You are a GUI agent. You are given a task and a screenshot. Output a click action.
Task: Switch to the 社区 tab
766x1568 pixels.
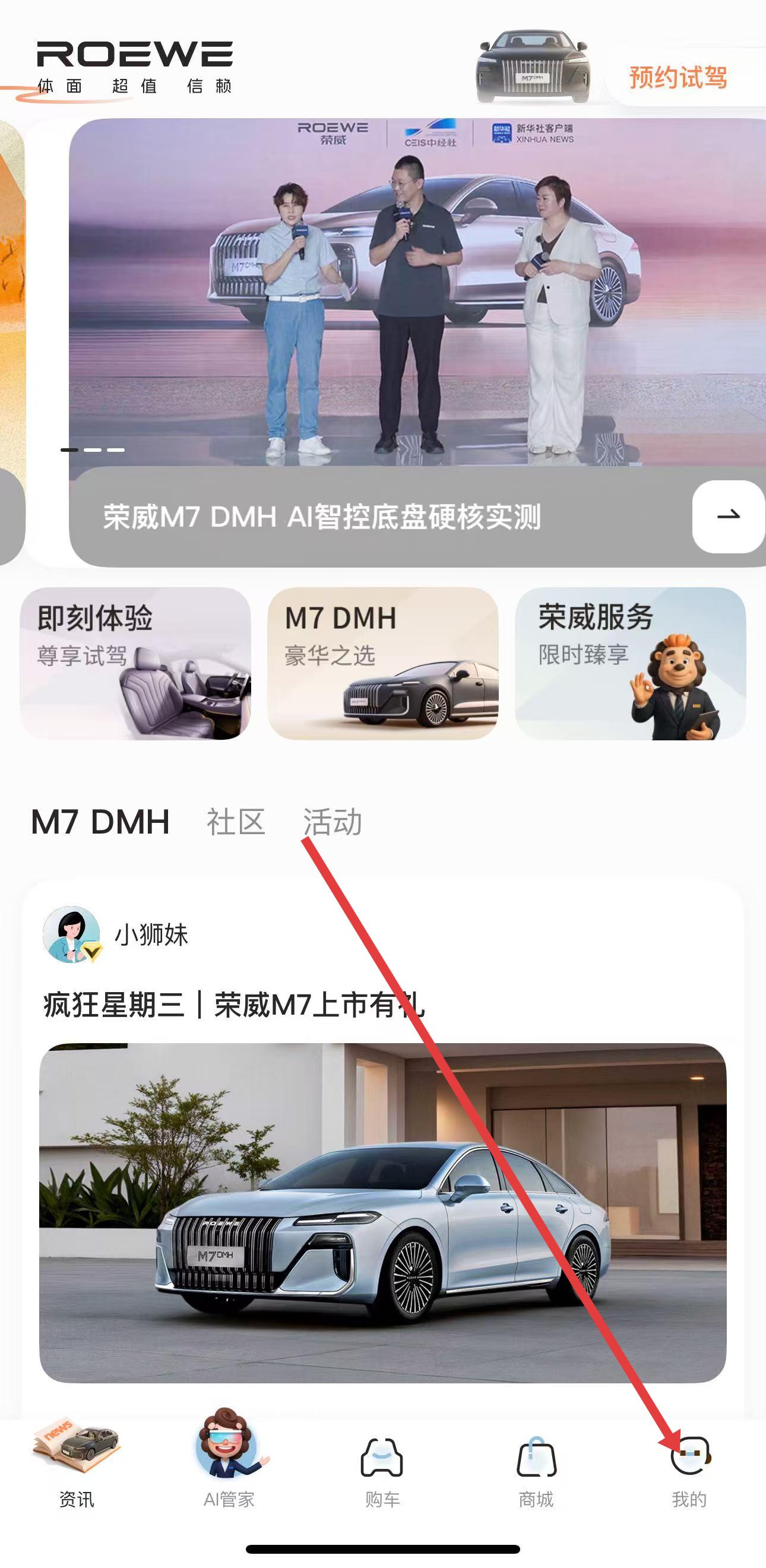236,822
